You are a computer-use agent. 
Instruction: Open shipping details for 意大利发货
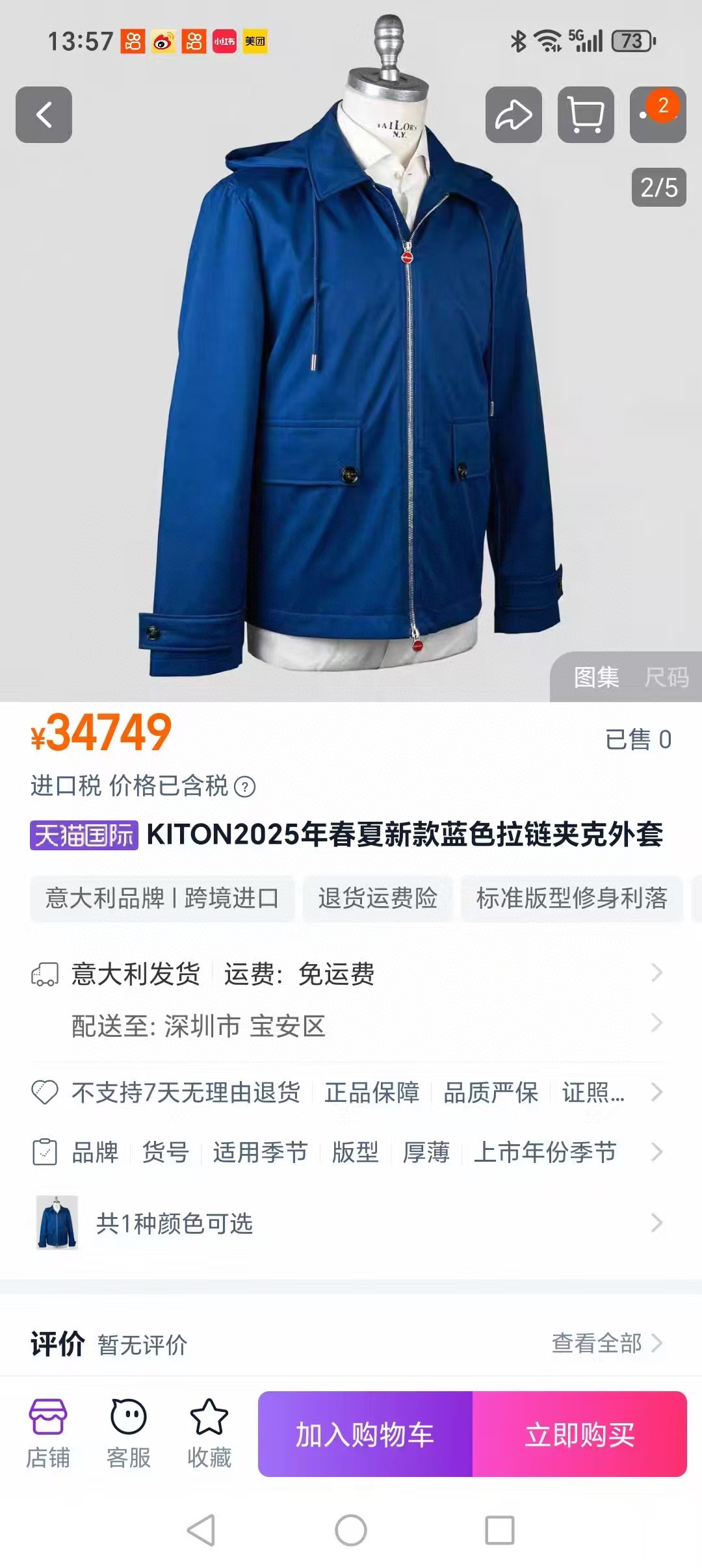[351, 974]
